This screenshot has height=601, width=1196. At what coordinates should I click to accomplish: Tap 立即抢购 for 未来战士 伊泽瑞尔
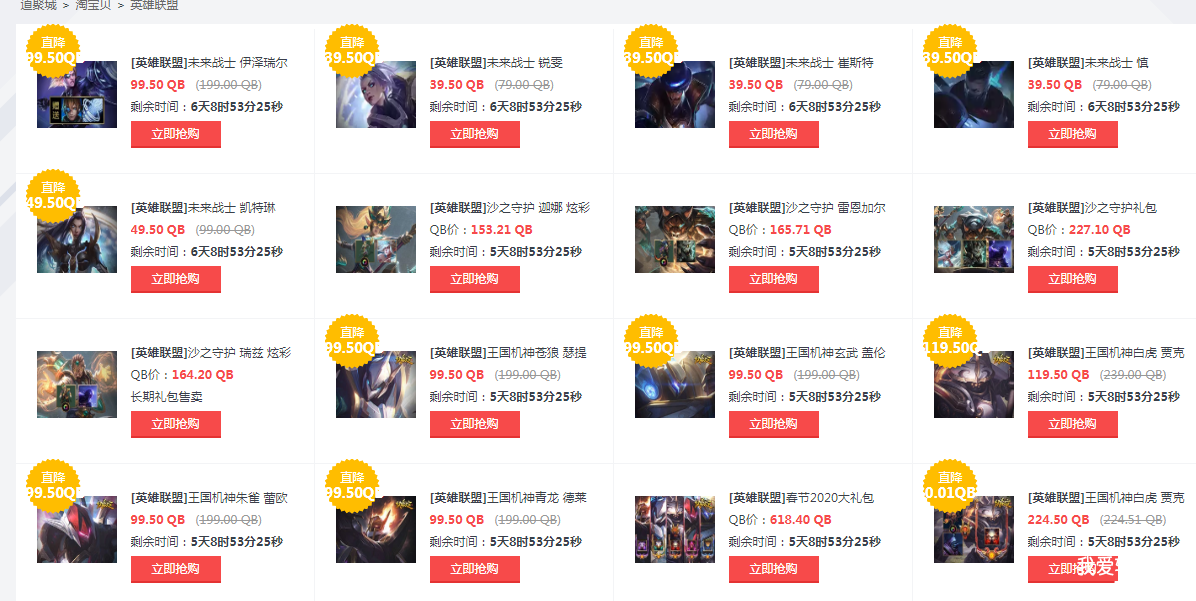tap(175, 134)
